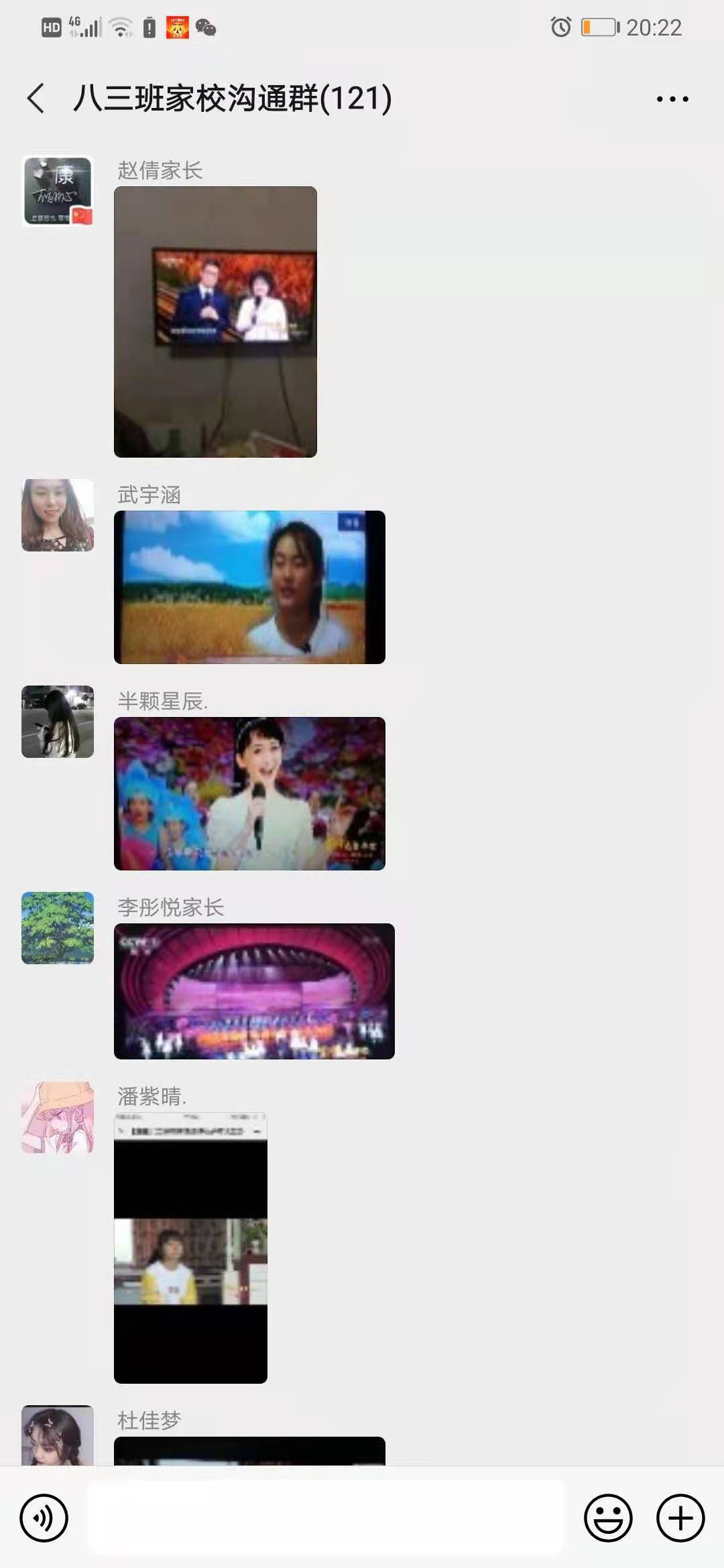
Task: Open the emoji sticker panel
Action: (x=608, y=1518)
